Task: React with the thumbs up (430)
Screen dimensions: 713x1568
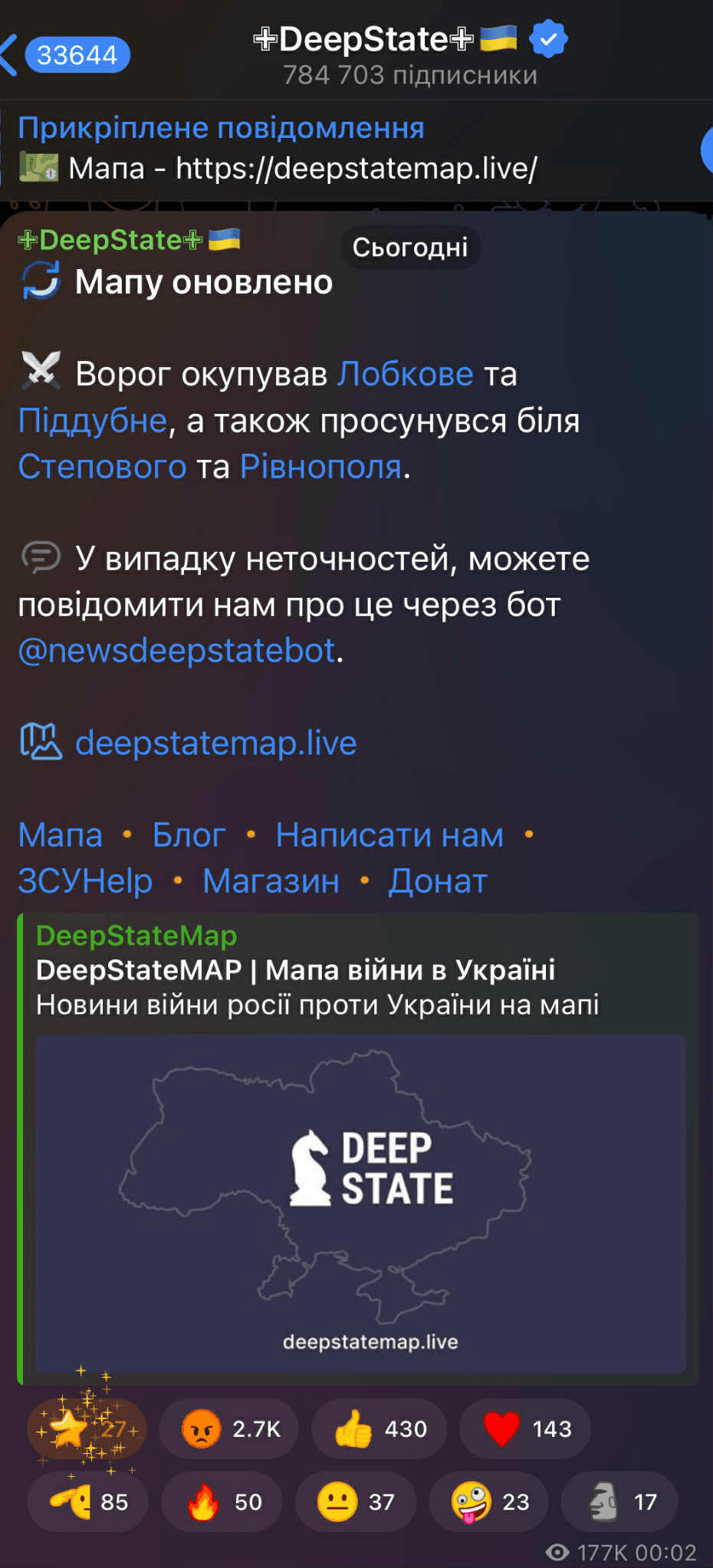Action: click(x=379, y=1429)
